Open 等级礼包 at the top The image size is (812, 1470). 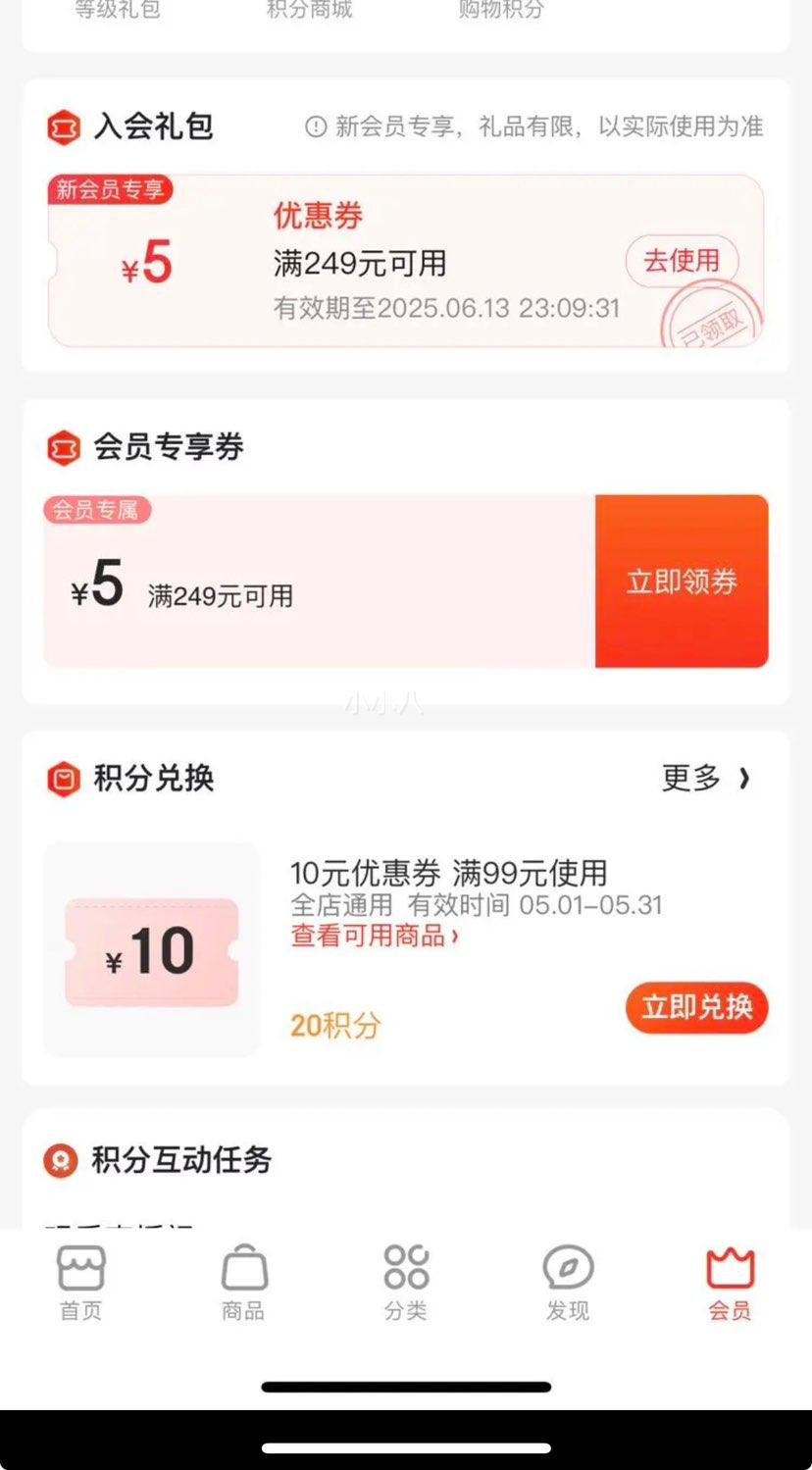click(118, 10)
